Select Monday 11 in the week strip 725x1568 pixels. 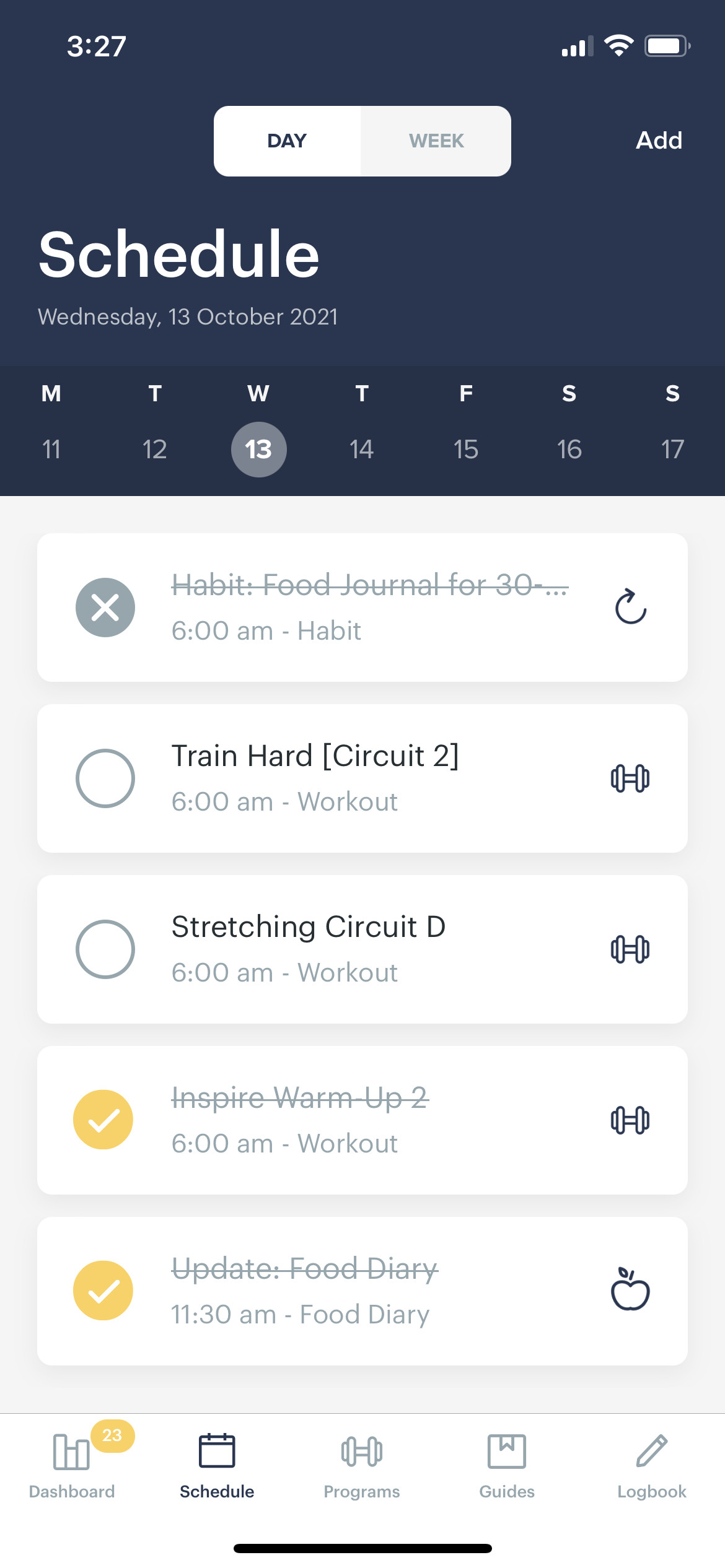coord(51,449)
